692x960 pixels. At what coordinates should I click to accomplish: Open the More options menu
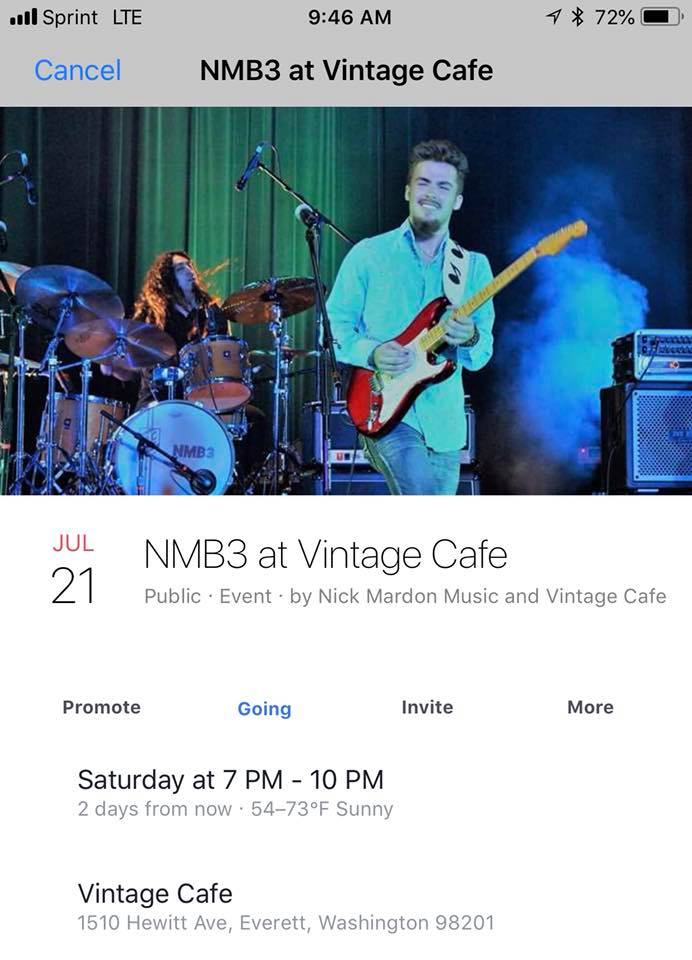click(590, 707)
